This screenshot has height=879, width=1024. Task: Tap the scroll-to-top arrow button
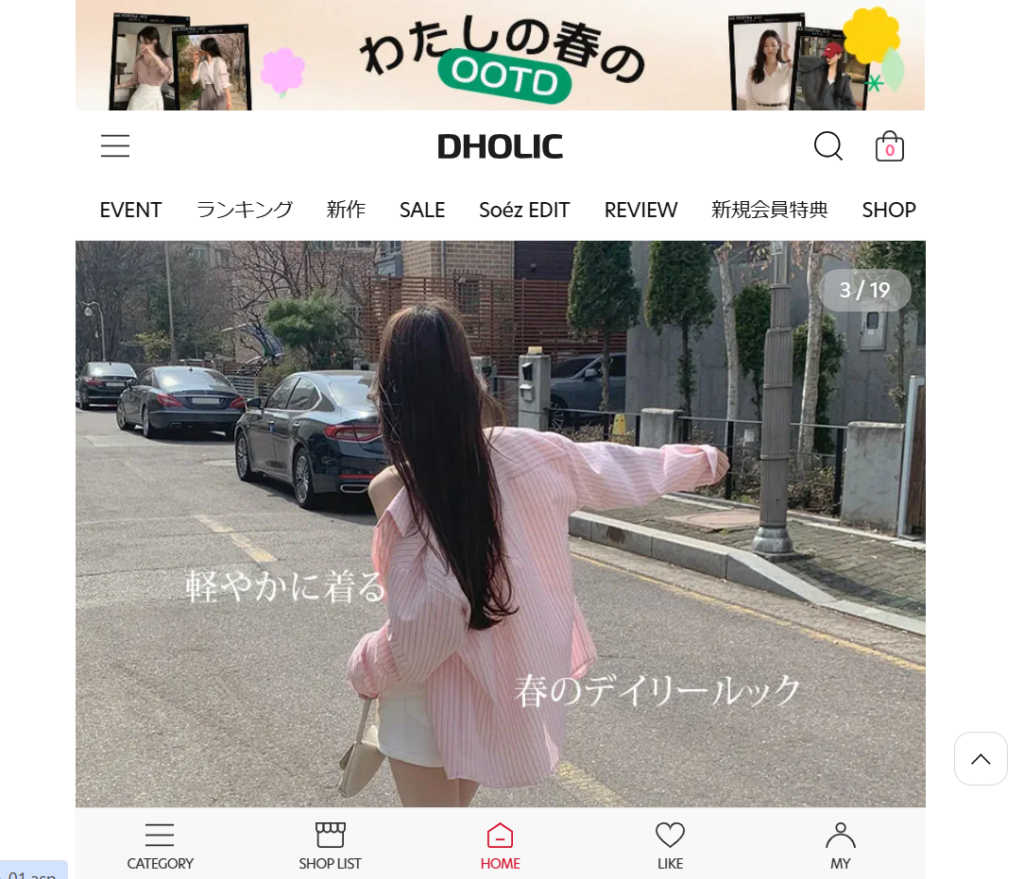pos(980,759)
